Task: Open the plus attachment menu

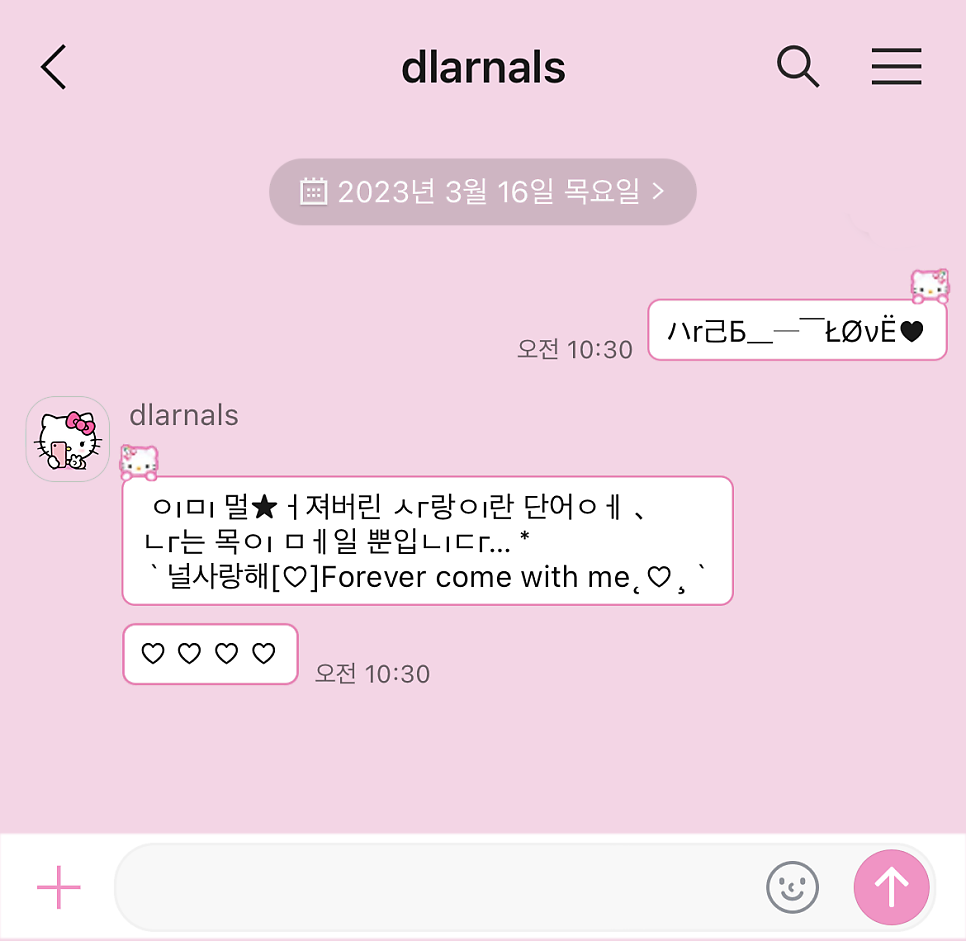Action: tap(59, 887)
